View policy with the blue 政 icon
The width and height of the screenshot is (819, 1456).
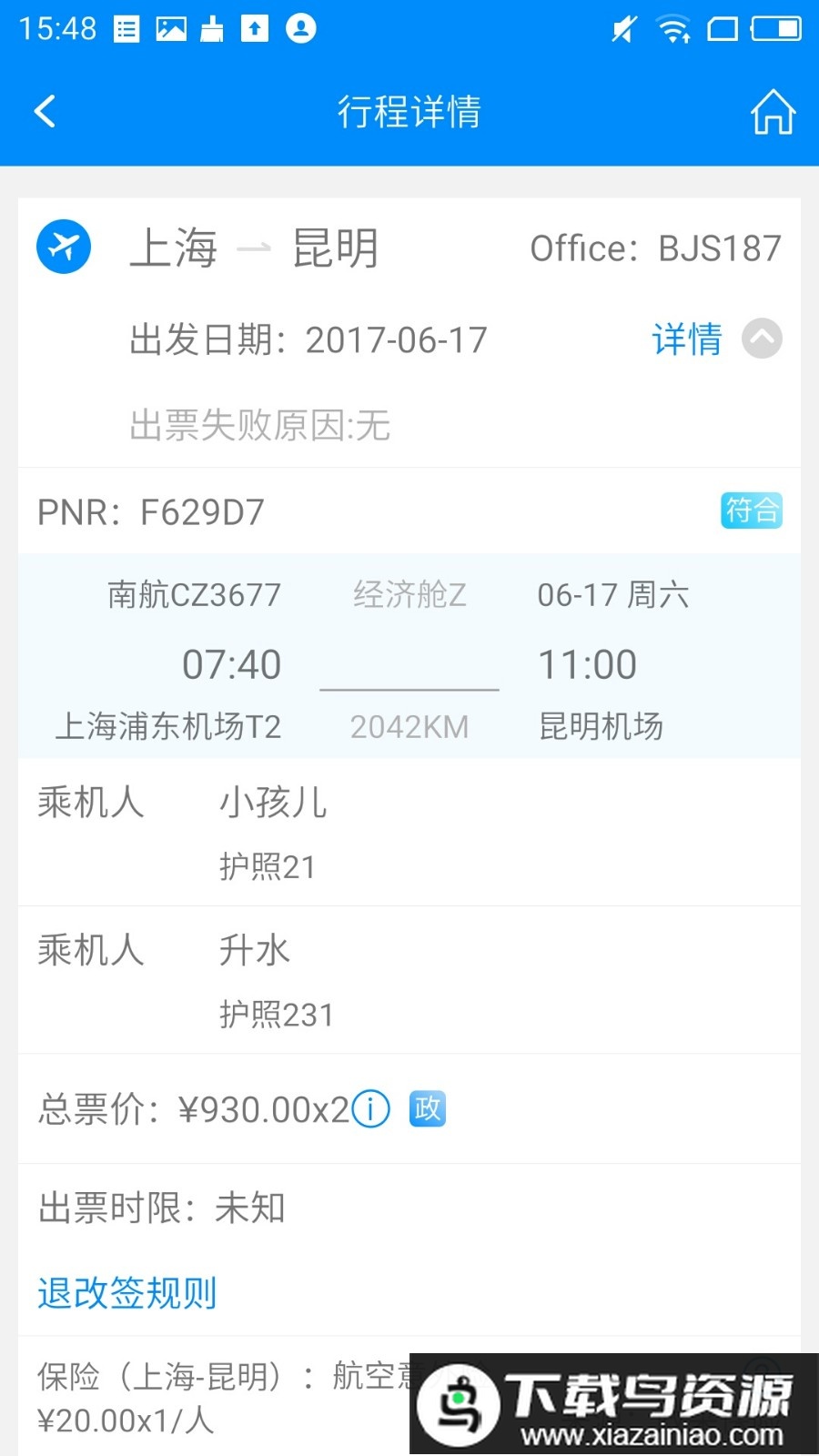pos(427,1109)
